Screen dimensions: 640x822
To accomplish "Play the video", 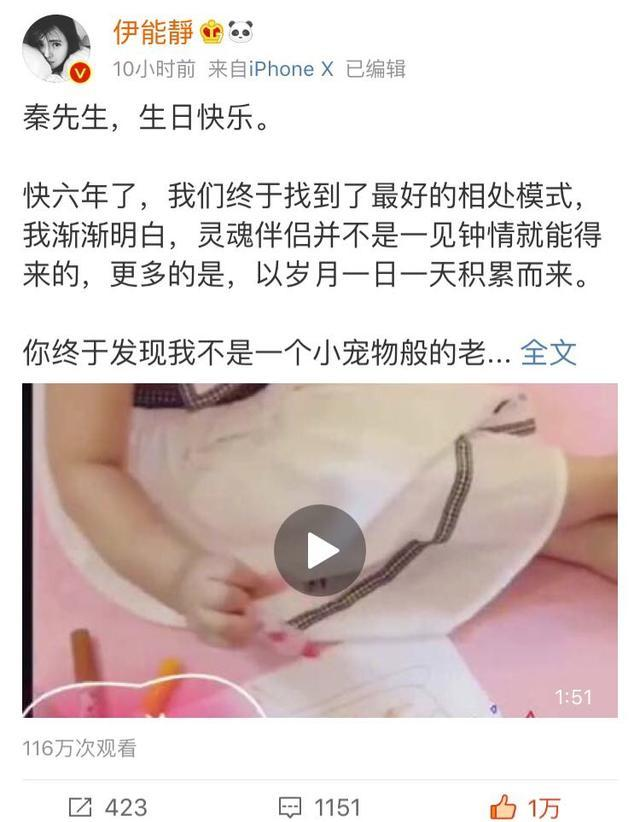I will coord(320,550).
